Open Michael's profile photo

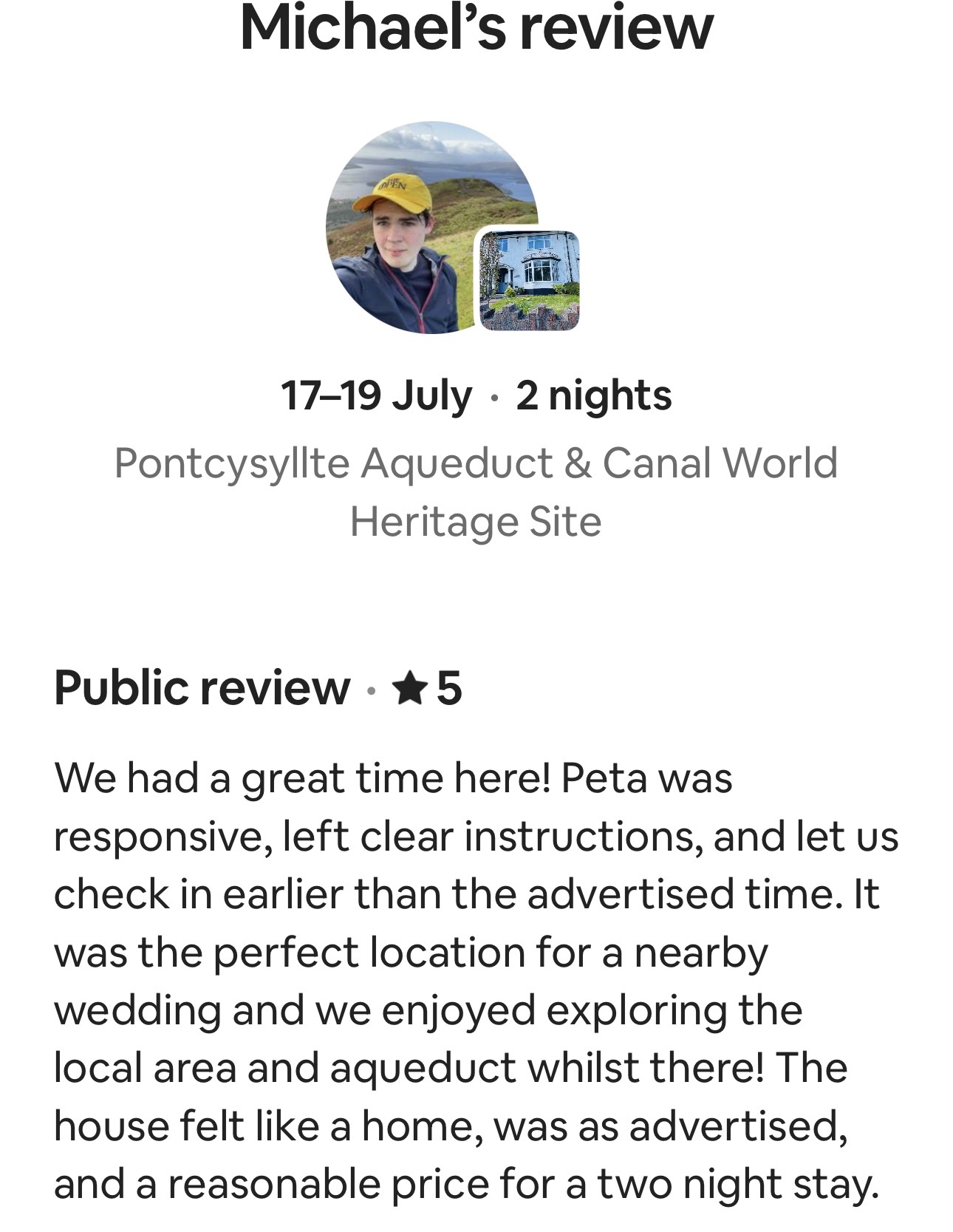click(431, 228)
